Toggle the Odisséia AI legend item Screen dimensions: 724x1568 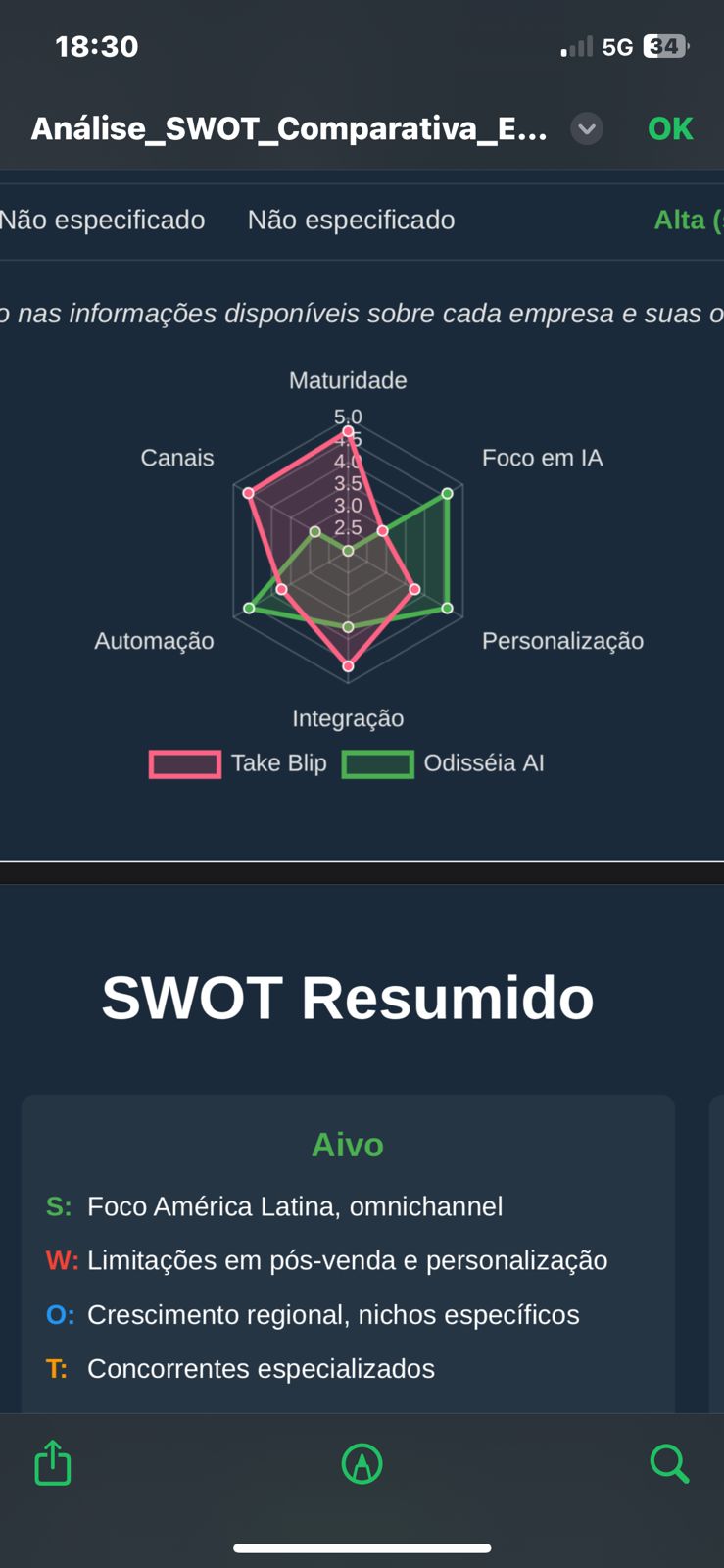click(x=443, y=763)
